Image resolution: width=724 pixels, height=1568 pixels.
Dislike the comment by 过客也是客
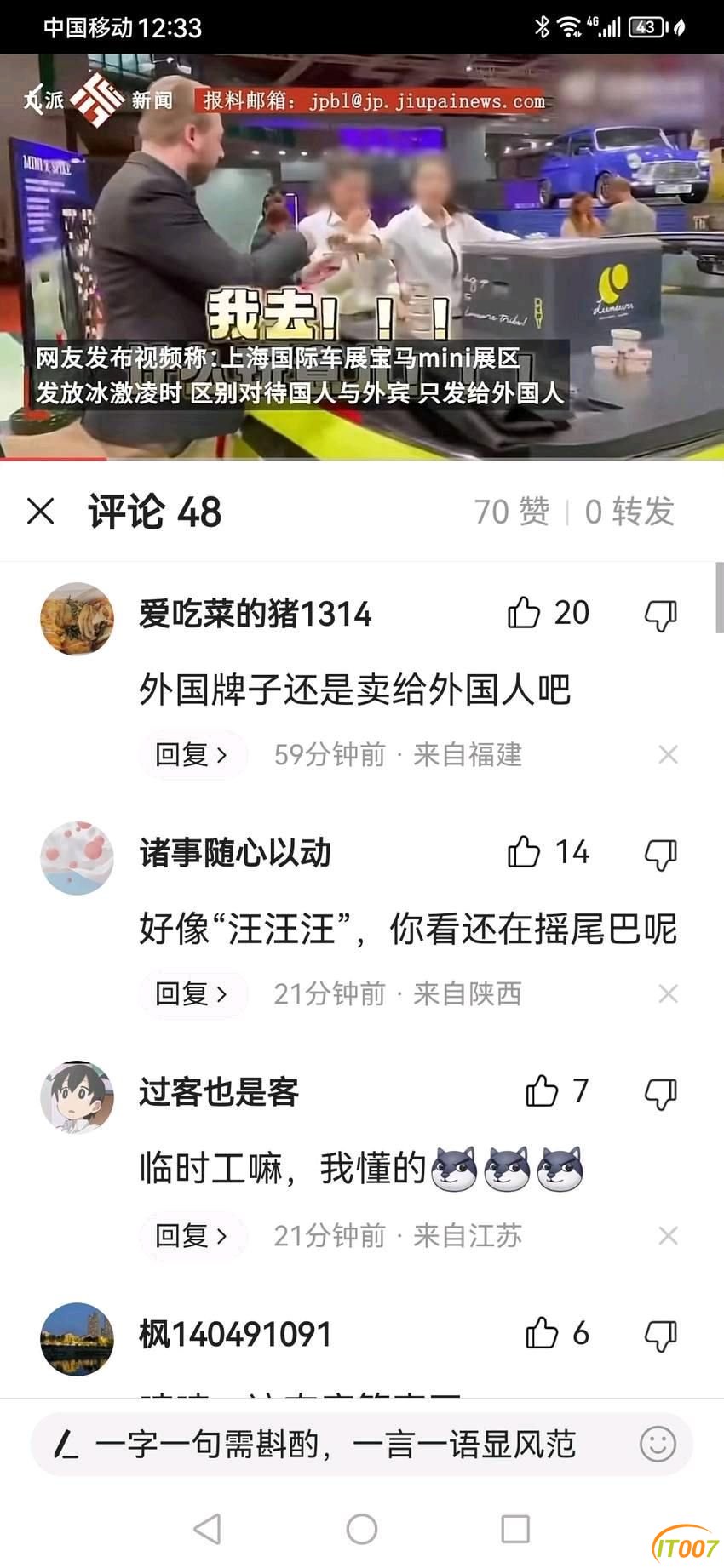pyautogui.click(x=660, y=1093)
